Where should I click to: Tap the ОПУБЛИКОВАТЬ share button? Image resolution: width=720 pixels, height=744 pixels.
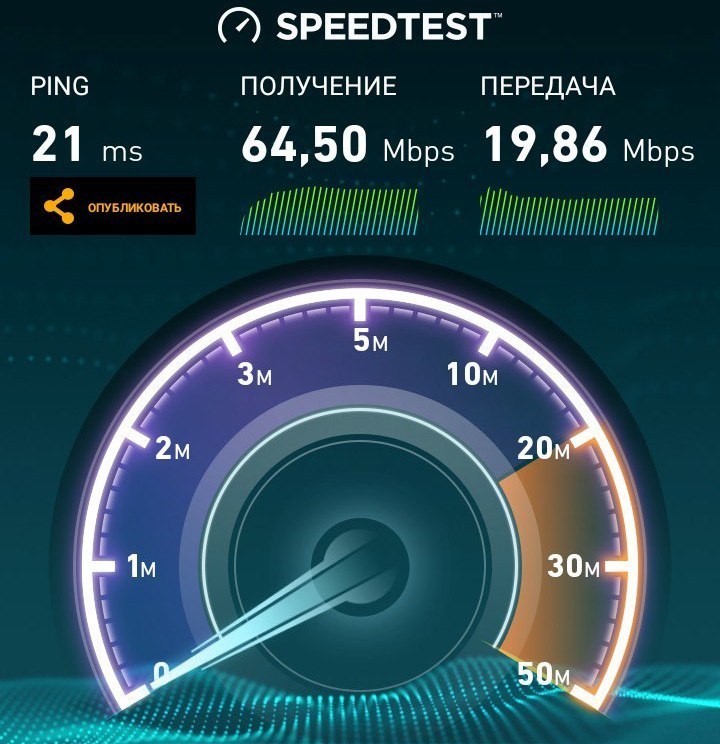(x=113, y=207)
